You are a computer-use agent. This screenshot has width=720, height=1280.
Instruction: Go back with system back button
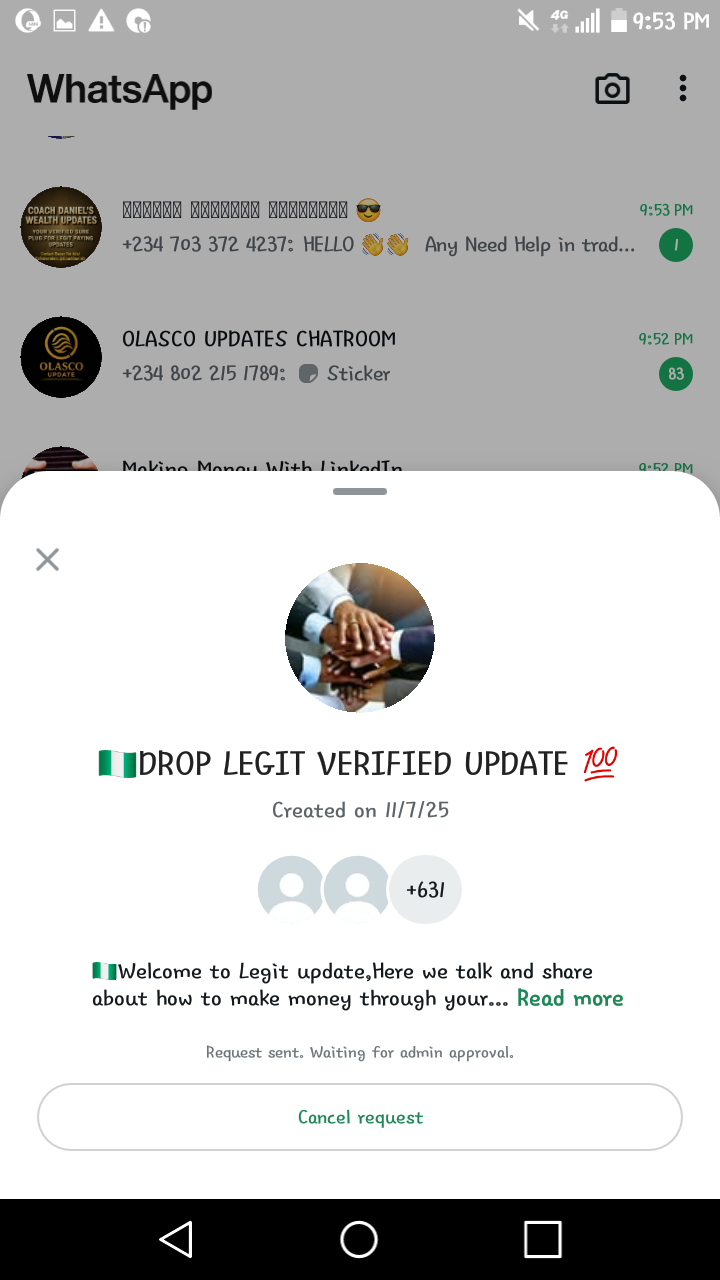click(176, 1240)
